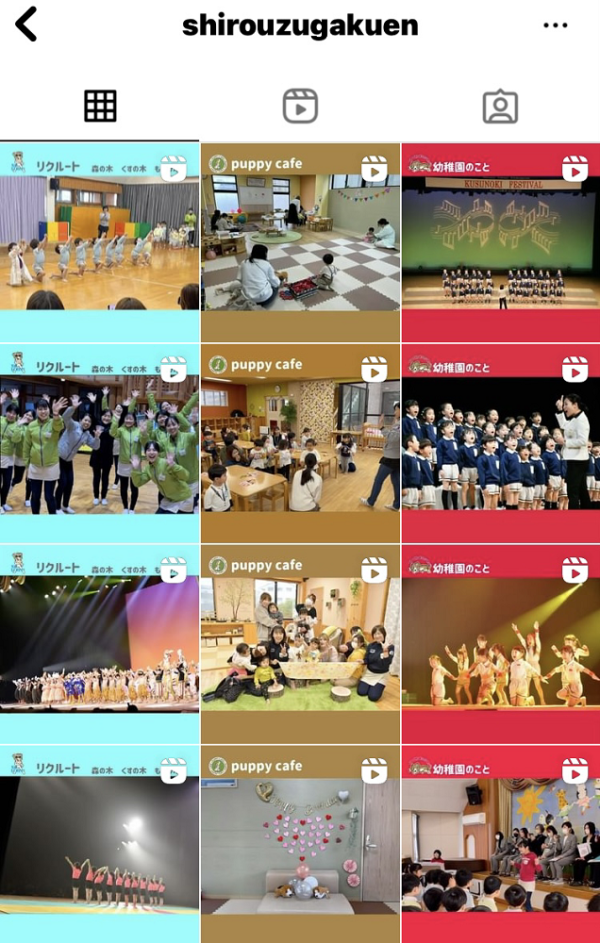Viewport: 600px width, 943px height.
Task: View the puppy cafe reel with heart decorations
Action: pos(300,845)
